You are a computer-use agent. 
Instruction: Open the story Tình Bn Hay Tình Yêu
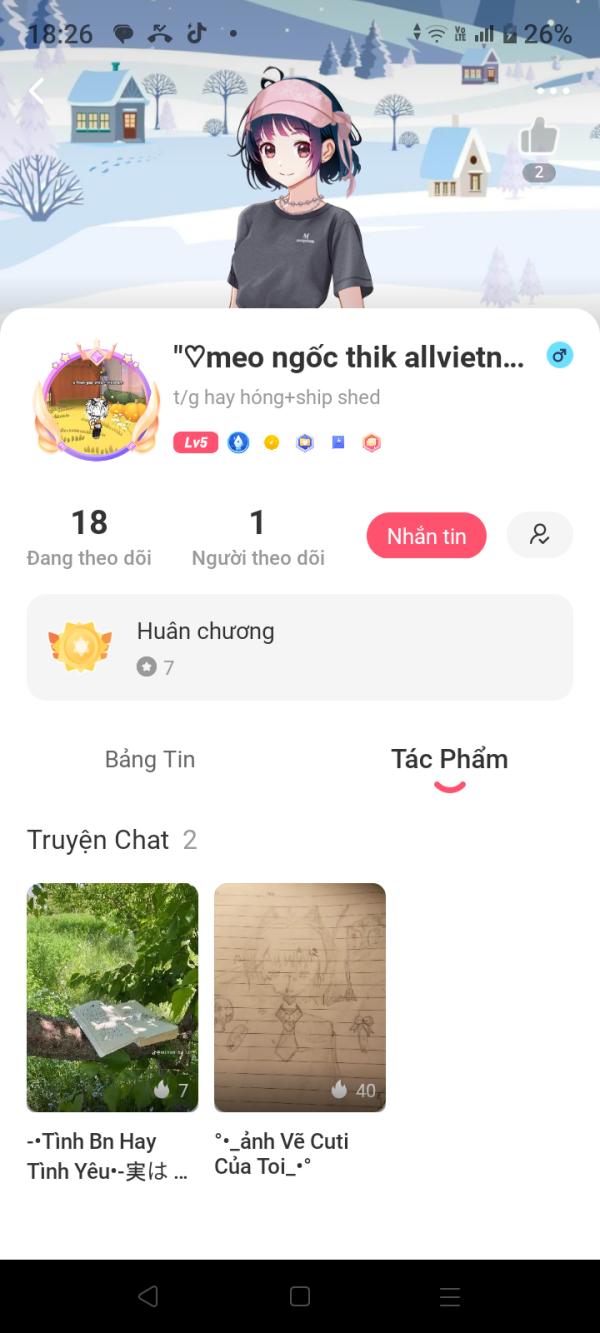pos(112,997)
